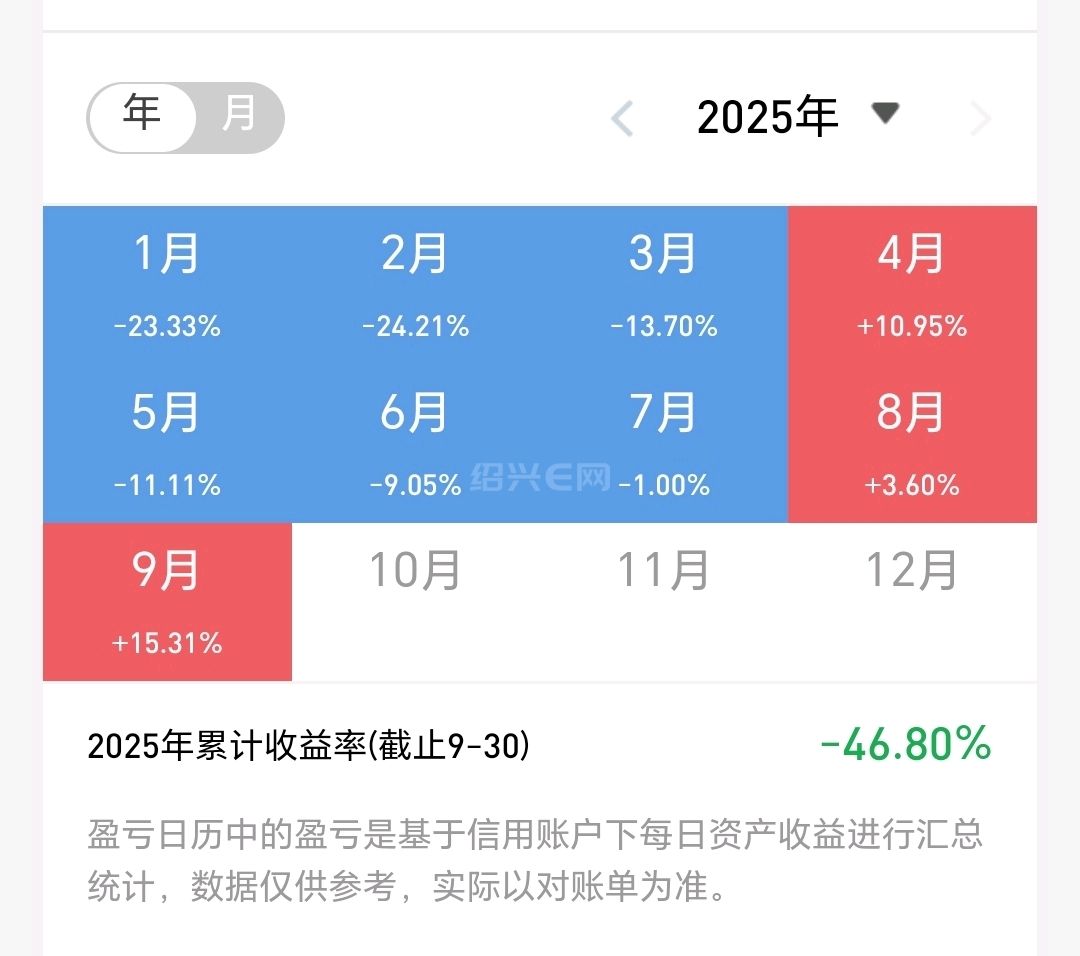Open the 2025年 year dropdown
Image resolution: width=1080 pixels, height=956 pixels.
(x=796, y=117)
